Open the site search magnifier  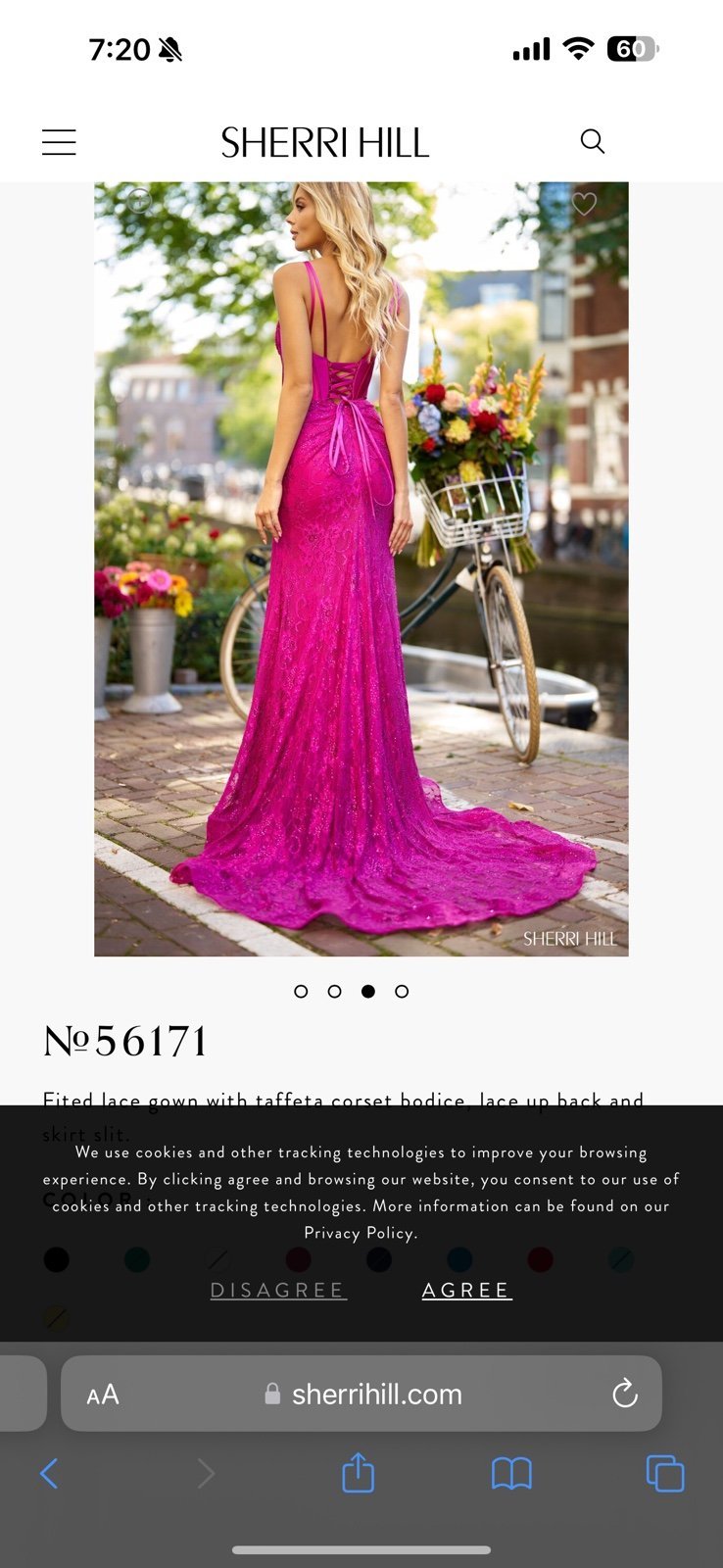point(592,141)
